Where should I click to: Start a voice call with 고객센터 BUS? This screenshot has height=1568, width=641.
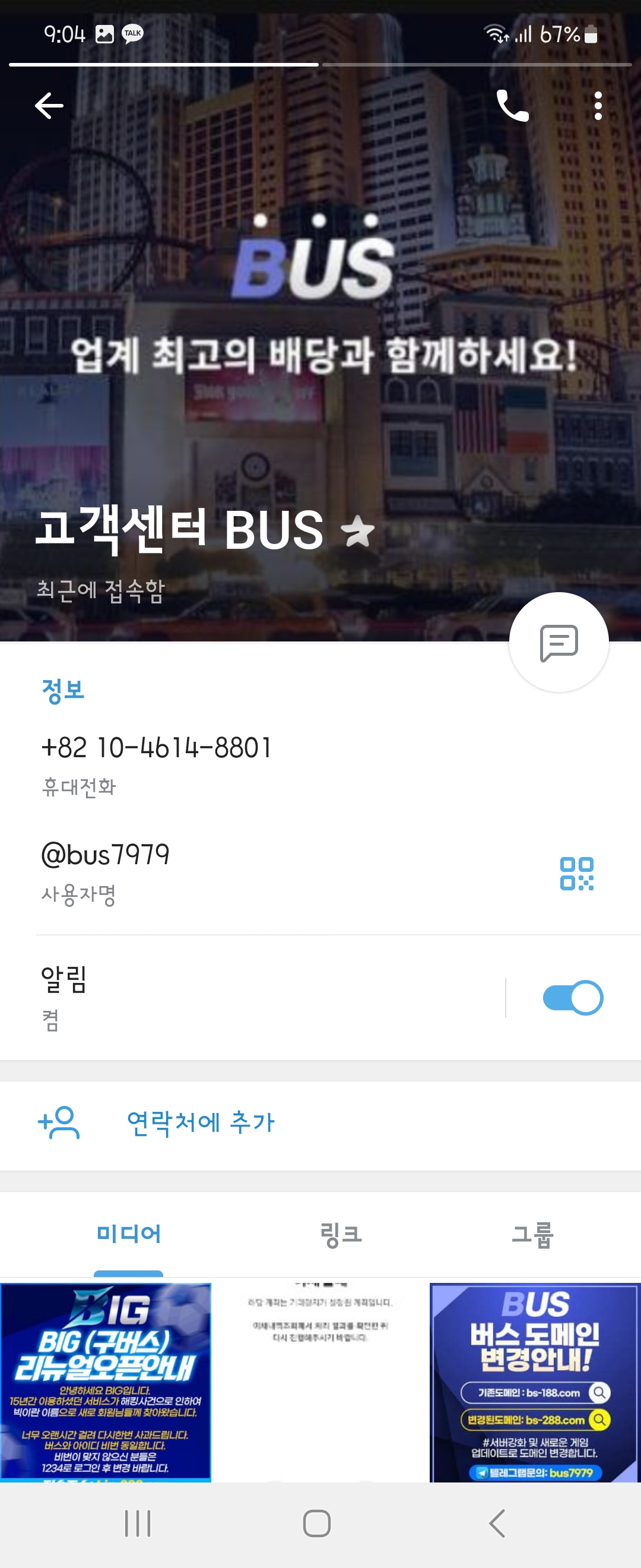click(514, 105)
